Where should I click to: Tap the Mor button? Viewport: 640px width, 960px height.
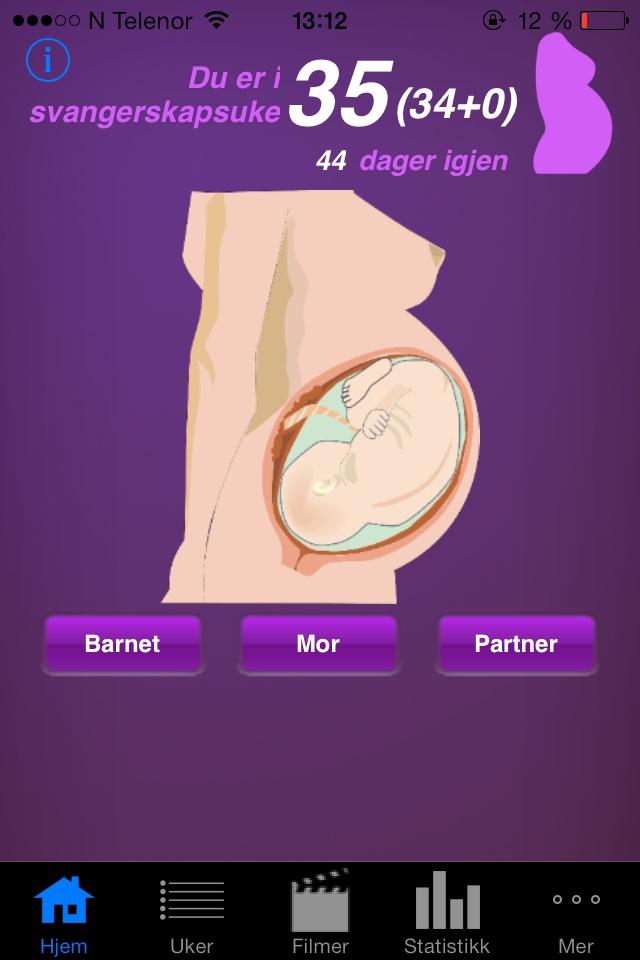[318, 644]
